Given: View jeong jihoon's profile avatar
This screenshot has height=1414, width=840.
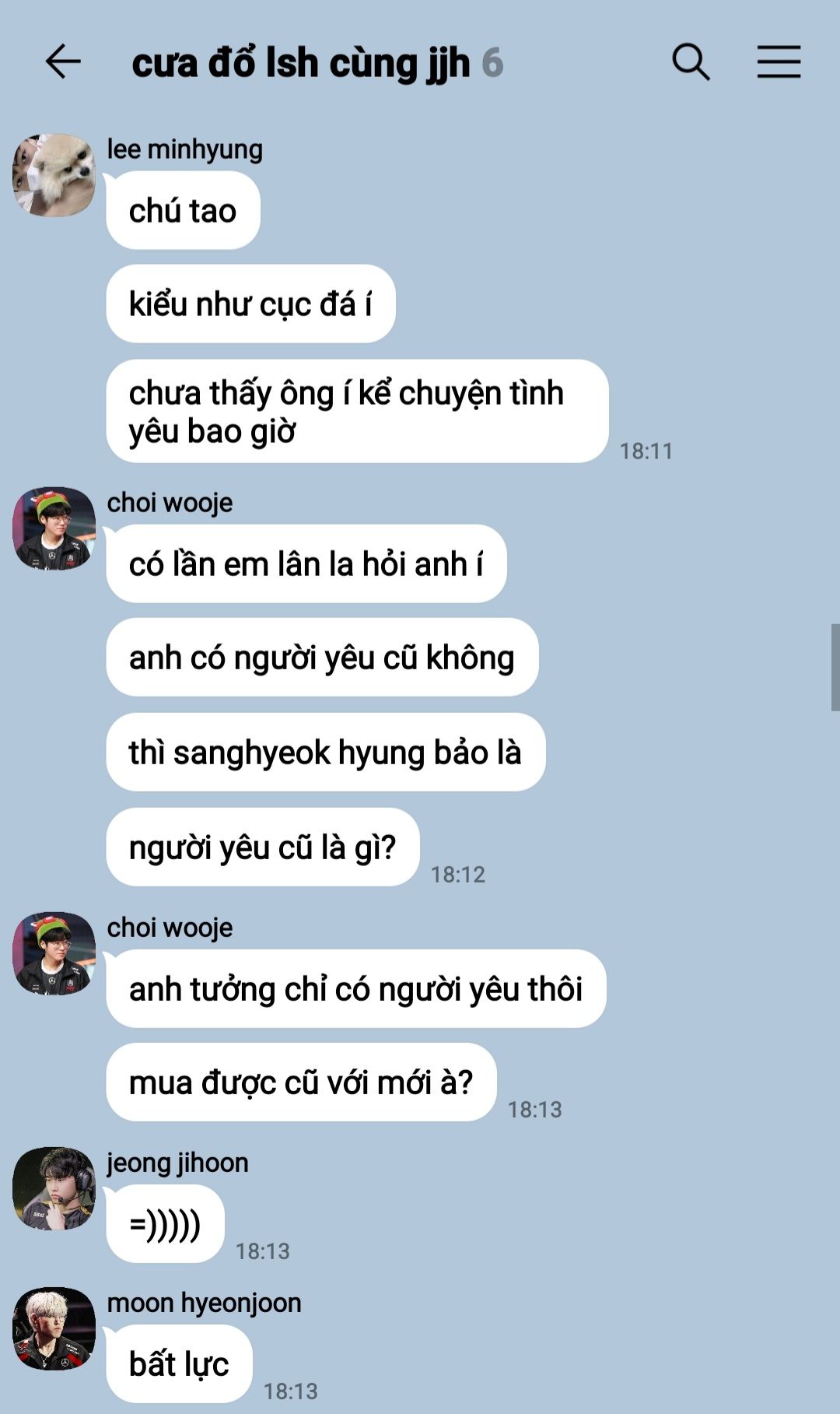Looking at the screenshot, I should [54, 1188].
